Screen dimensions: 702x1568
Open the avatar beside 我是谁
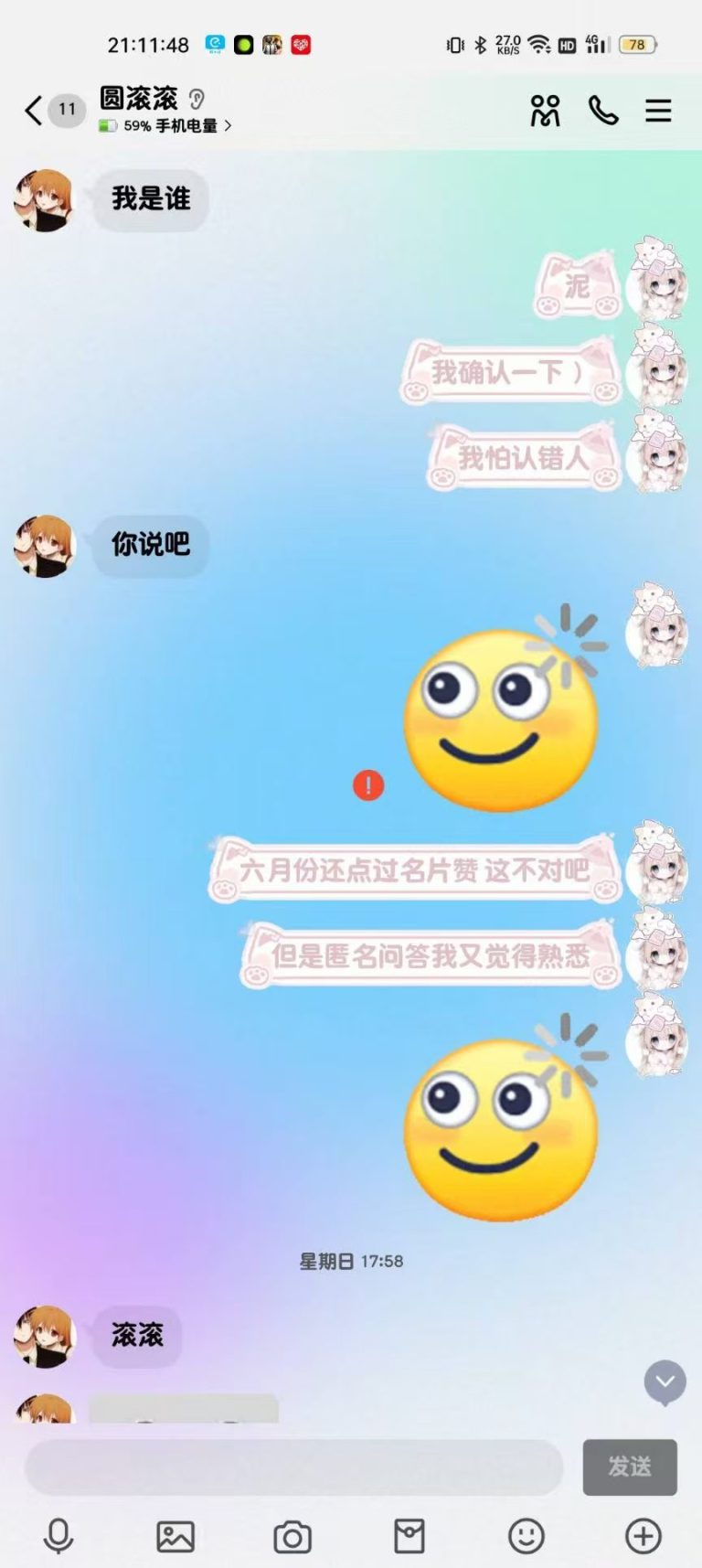click(44, 199)
